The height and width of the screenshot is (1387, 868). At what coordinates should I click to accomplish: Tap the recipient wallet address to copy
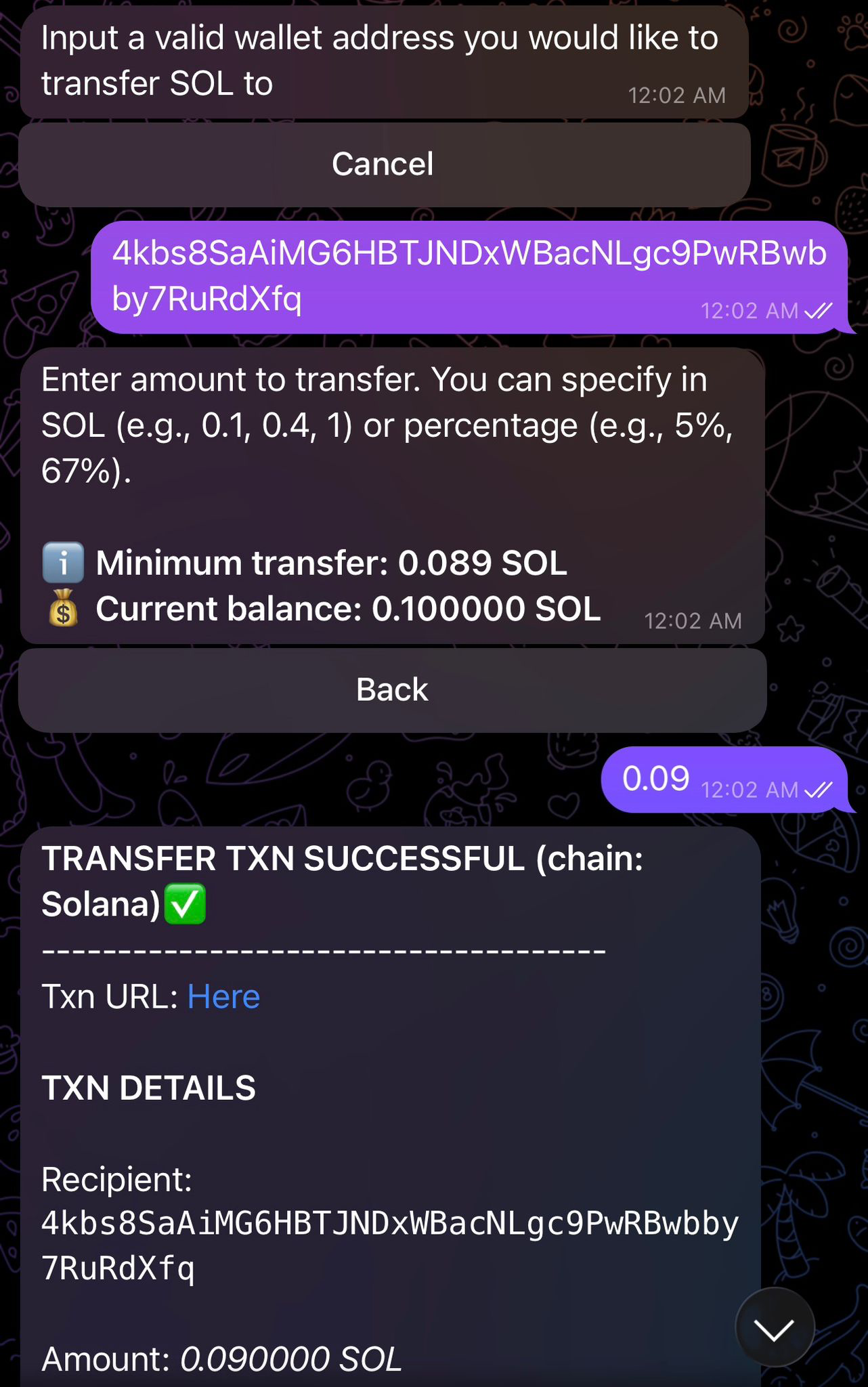389,1245
